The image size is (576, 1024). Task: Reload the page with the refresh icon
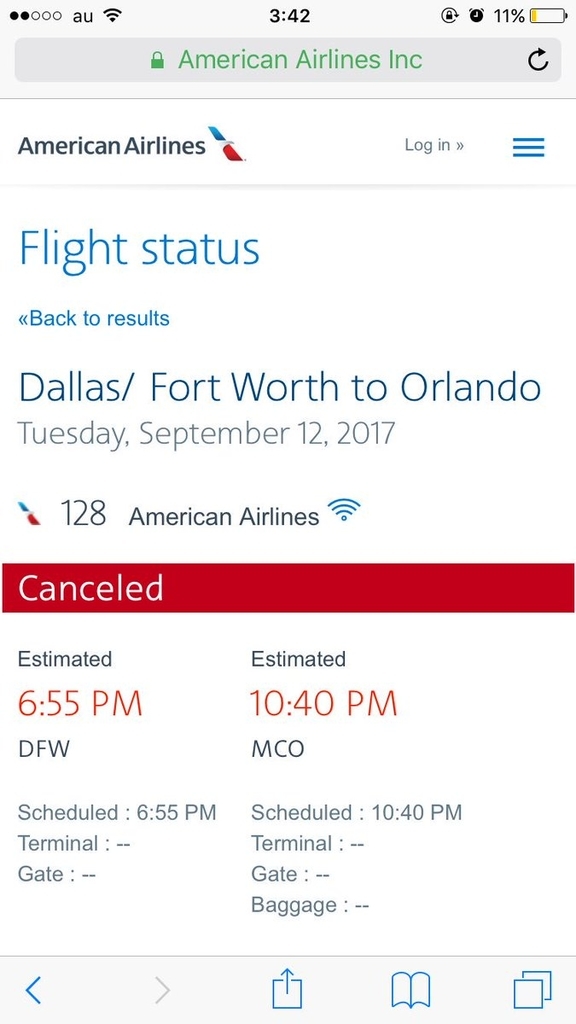point(537,60)
